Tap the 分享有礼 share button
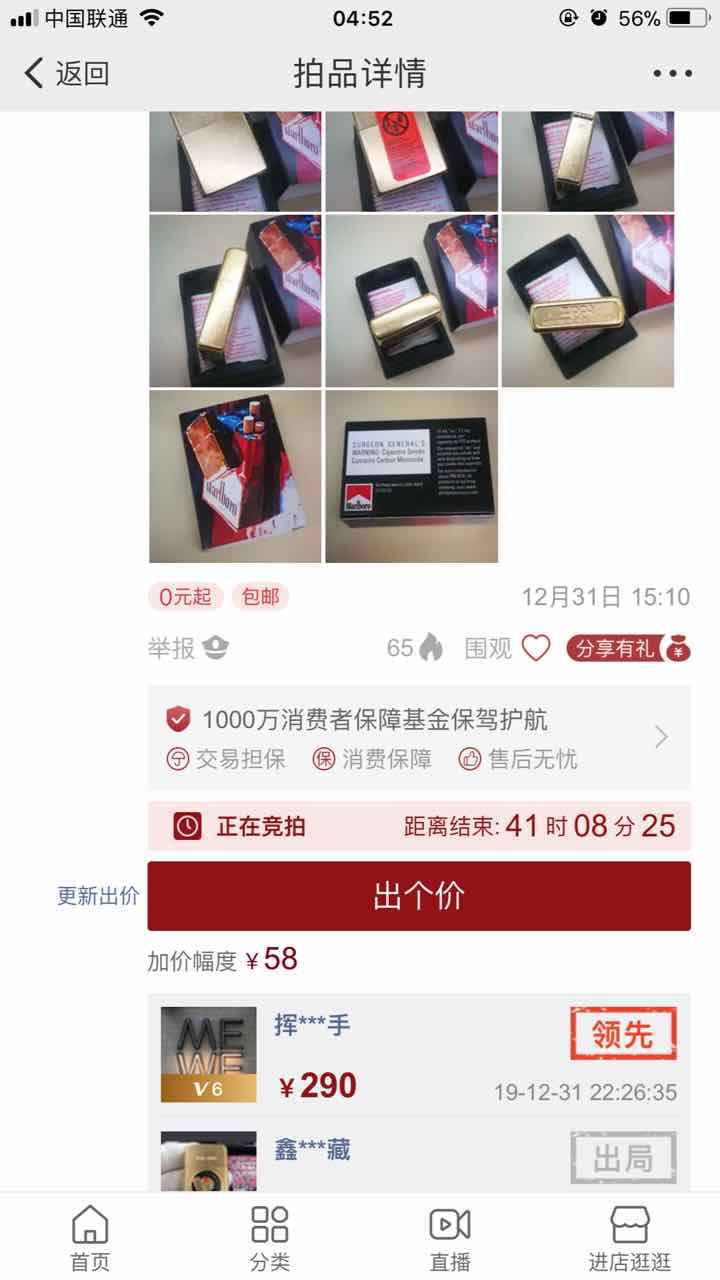Screen dimensions: 720x1280 pyautogui.click(x=628, y=648)
